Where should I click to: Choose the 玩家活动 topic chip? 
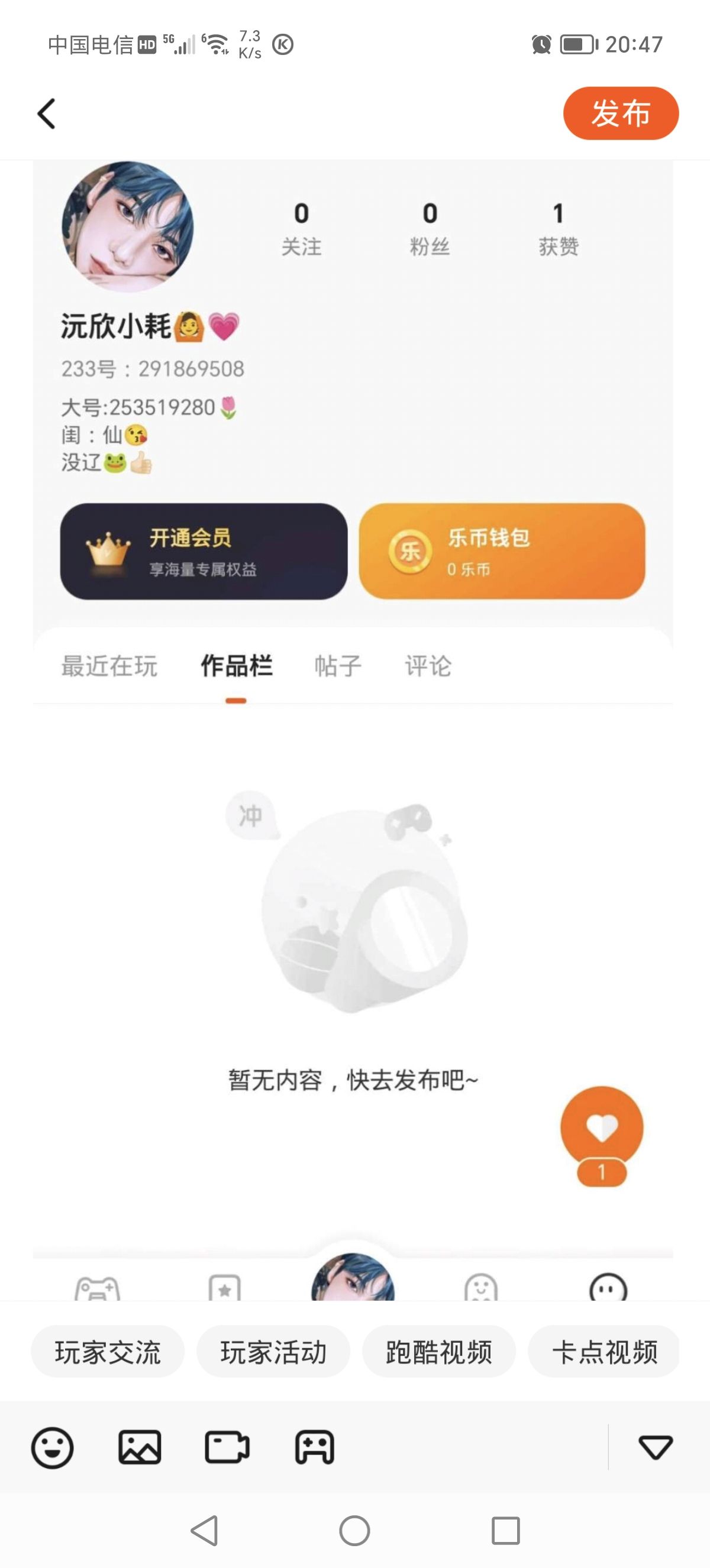(x=273, y=1353)
